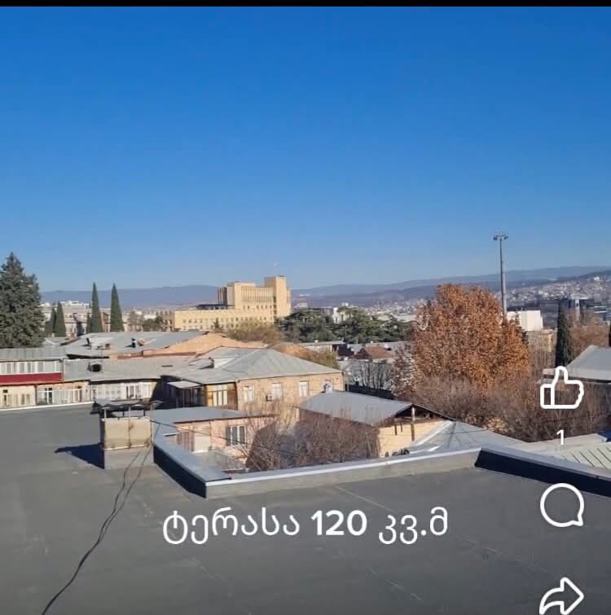Like this terrace video
This screenshot has width=611, height=615.
tap(561, 389)
